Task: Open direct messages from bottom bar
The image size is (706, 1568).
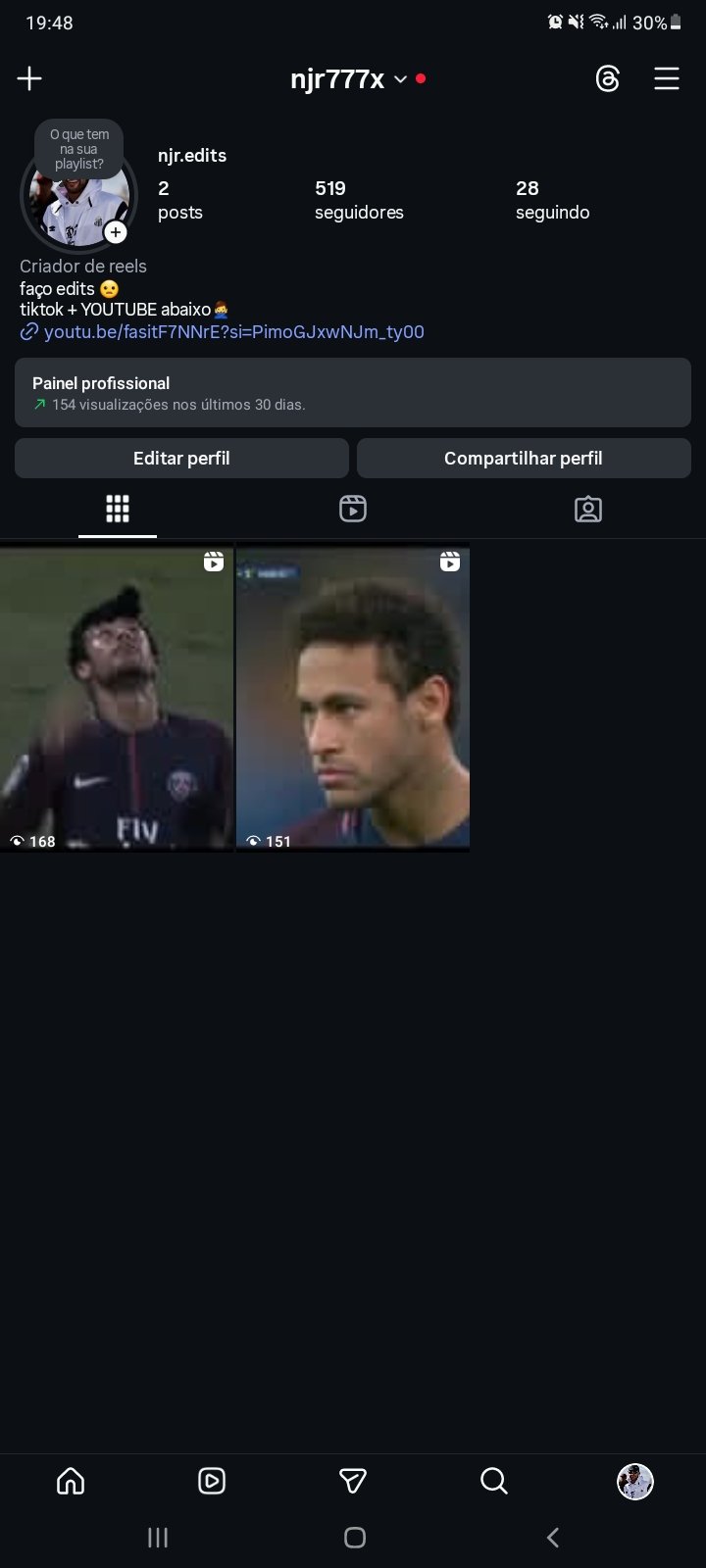Action: click(353, 1480)
